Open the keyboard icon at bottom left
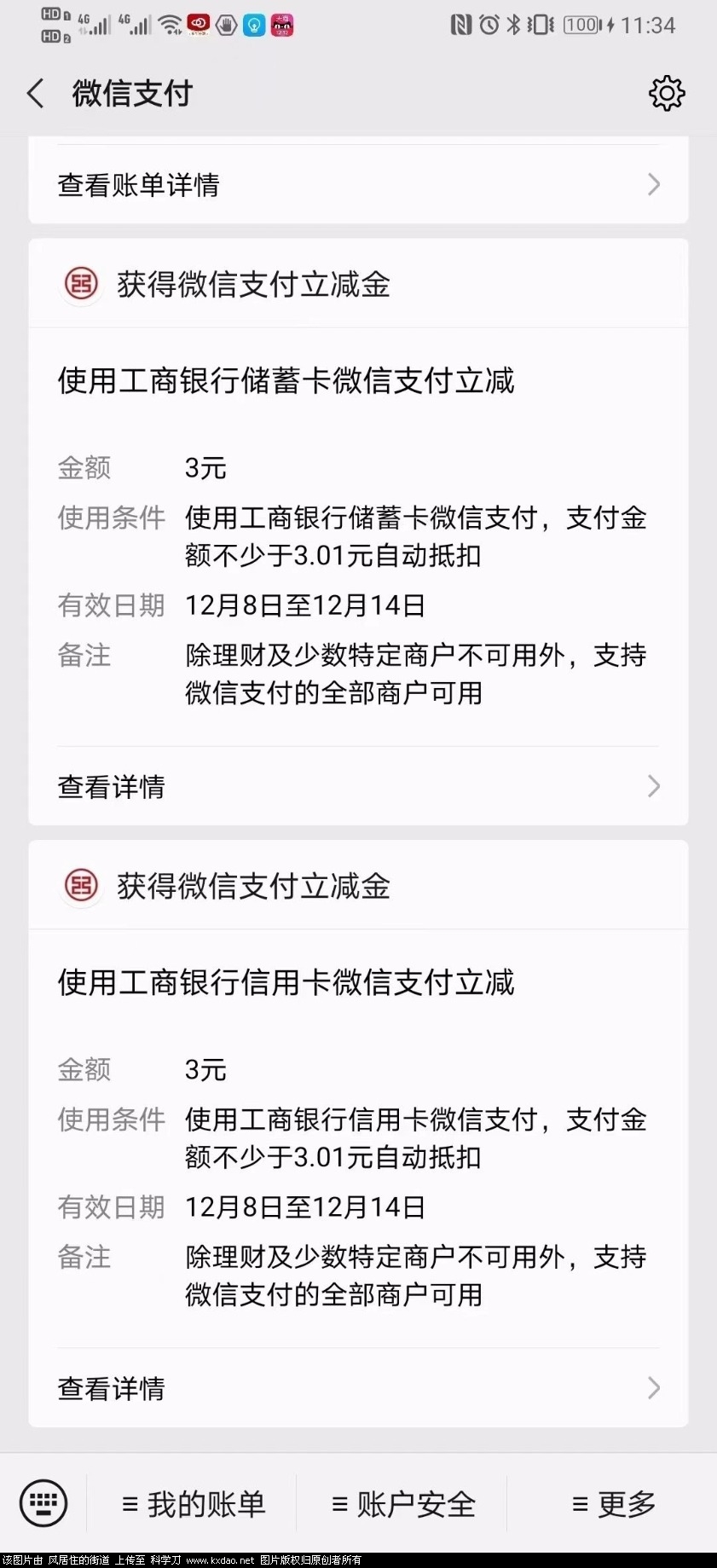The height and width of the screenshot is (1568, 717). point(42,1503)
